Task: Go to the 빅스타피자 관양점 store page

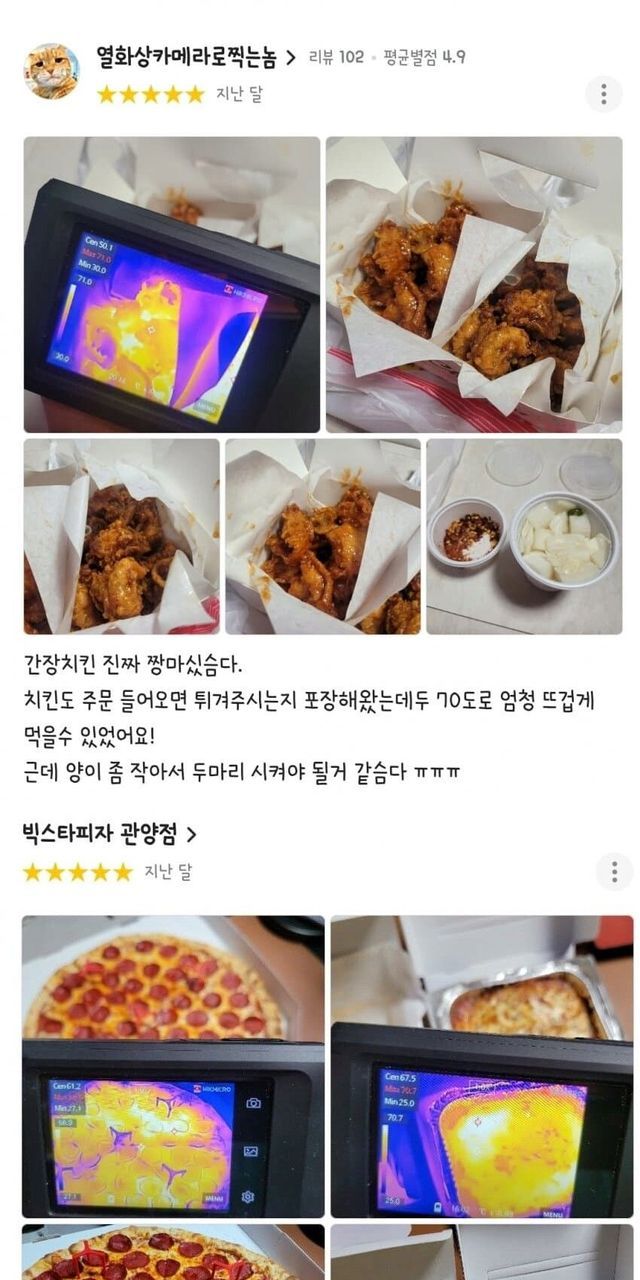Action: [x=109, y=833]
